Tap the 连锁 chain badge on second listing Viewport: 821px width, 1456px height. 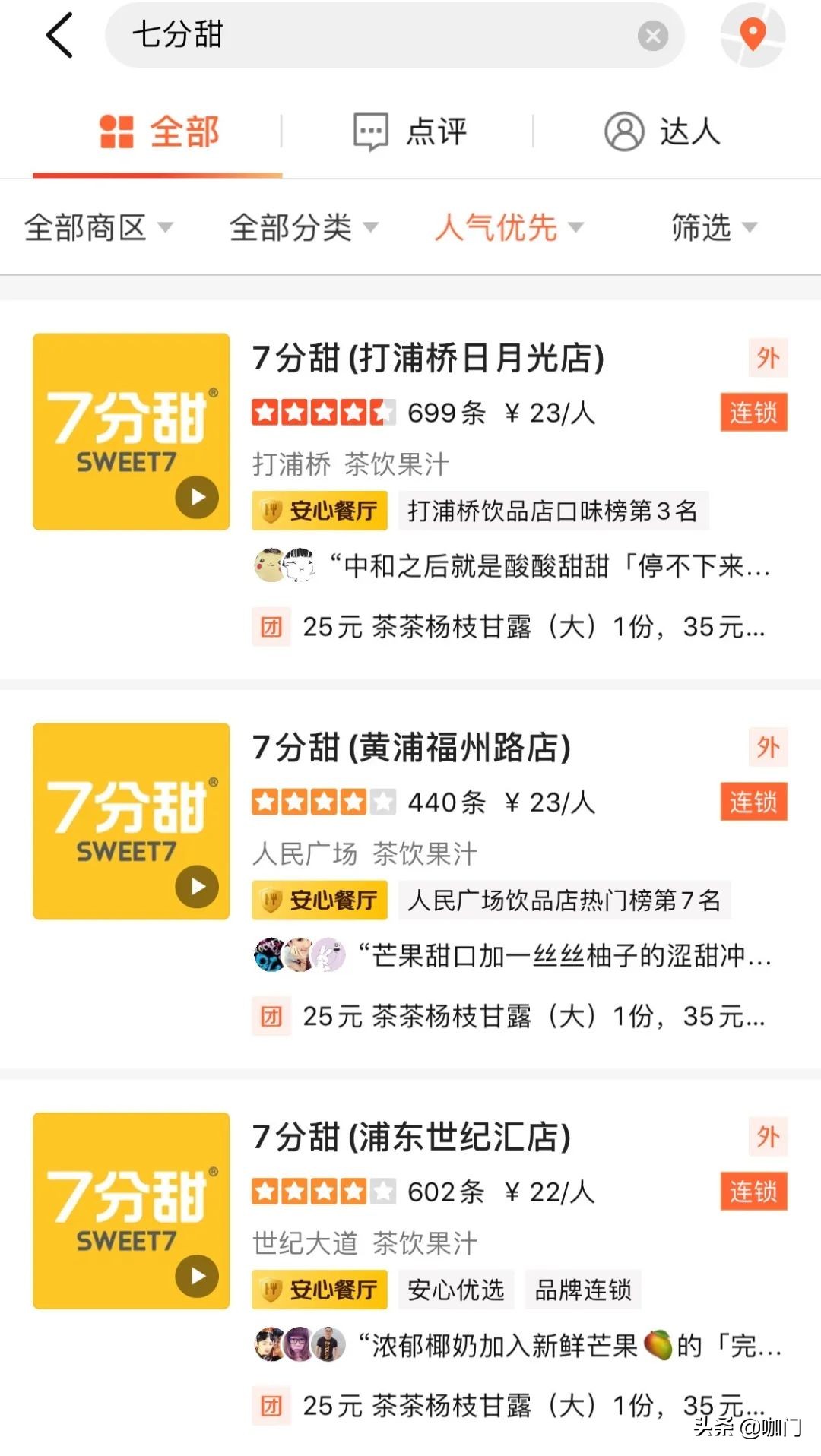click(752, 803)
